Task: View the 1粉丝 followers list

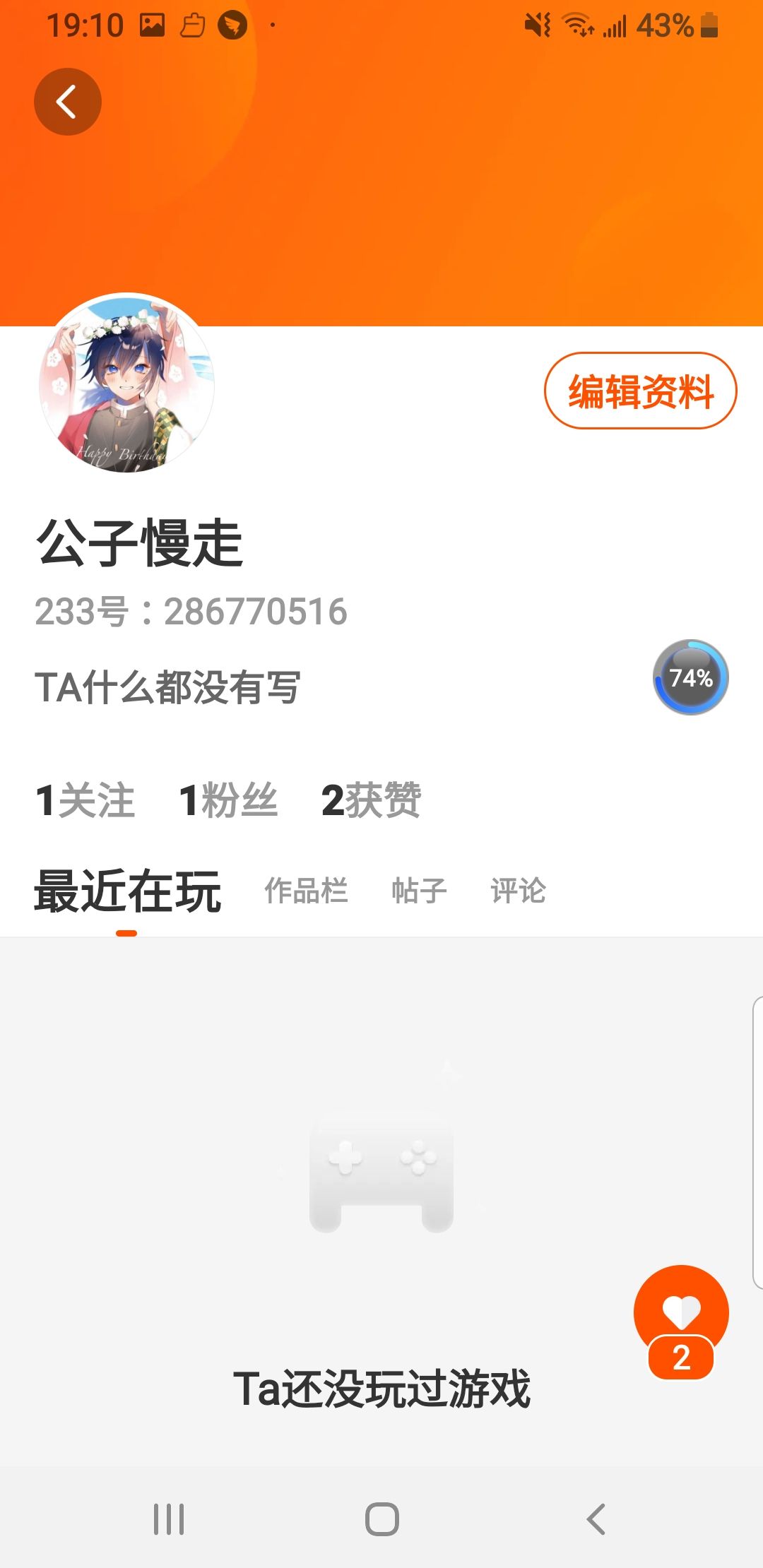Action: (x=228, y=800)
